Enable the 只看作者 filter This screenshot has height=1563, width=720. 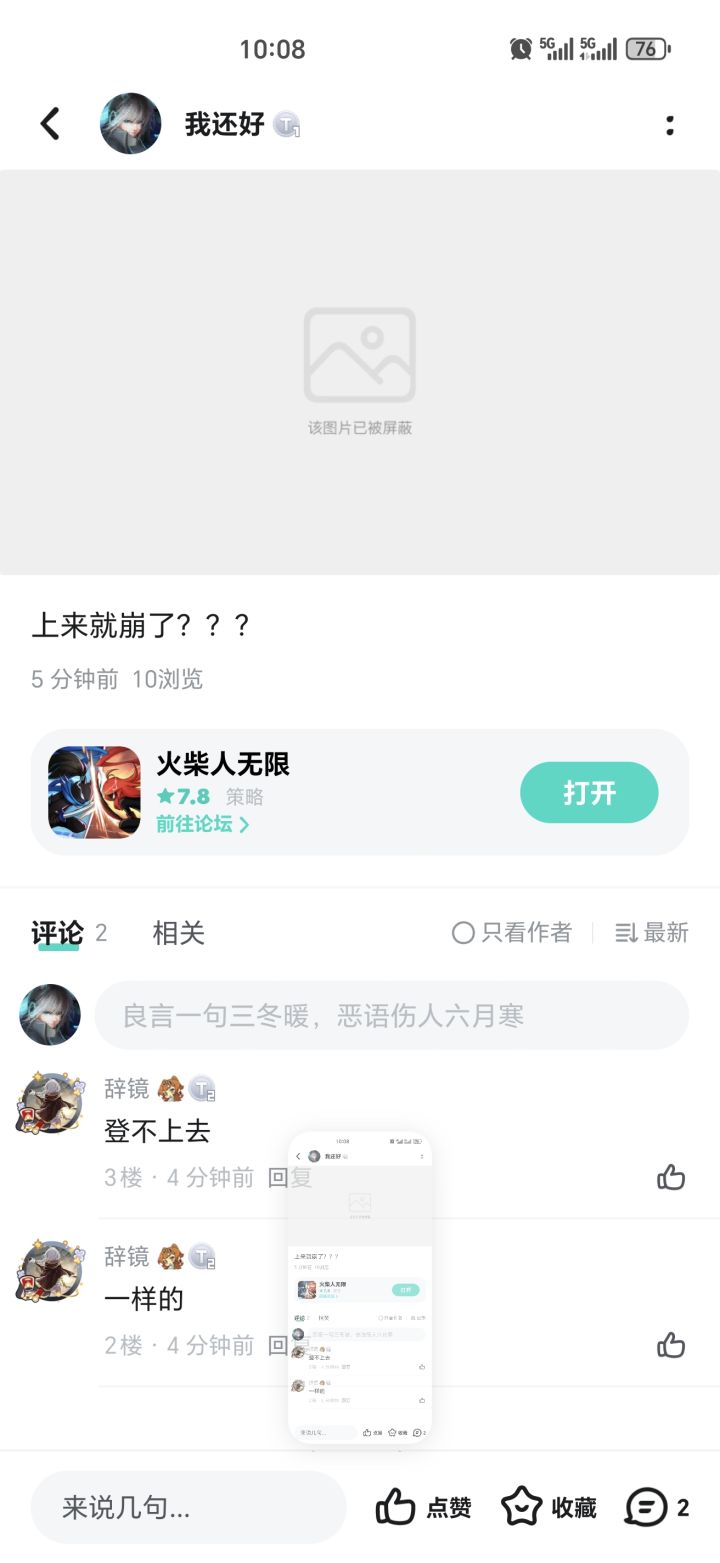pos(512,933)
